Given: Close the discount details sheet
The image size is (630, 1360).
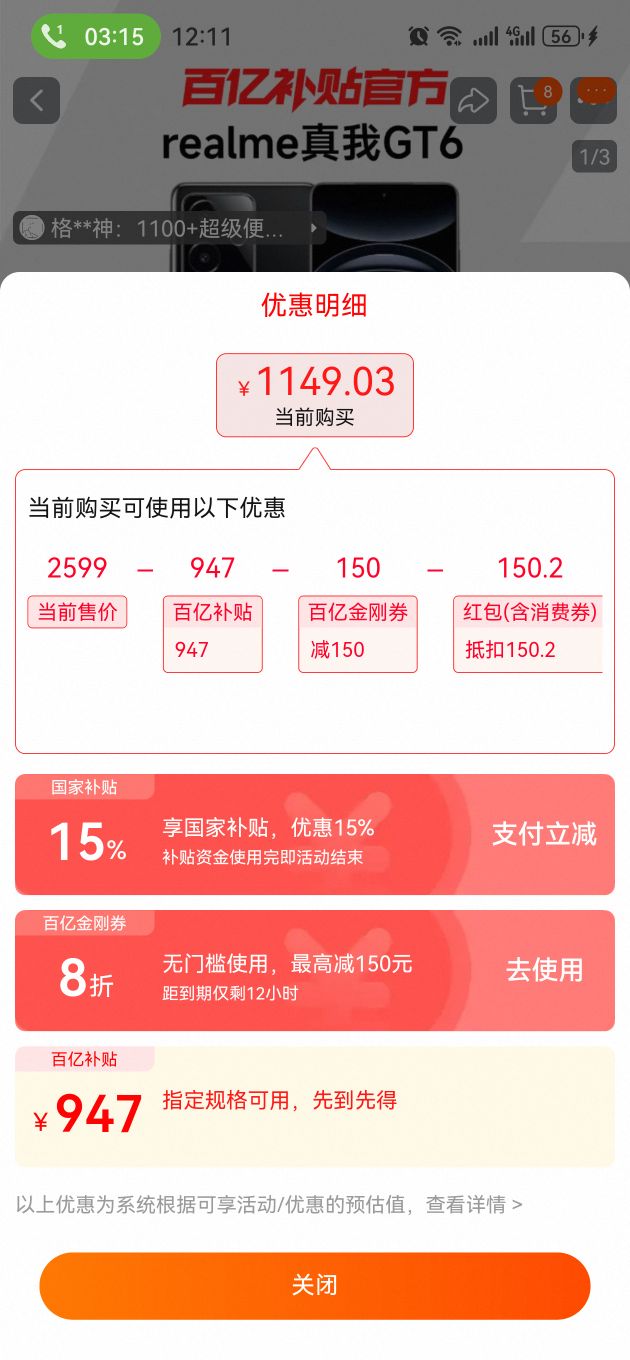Looking at the screenshot, I should 314,1285.
